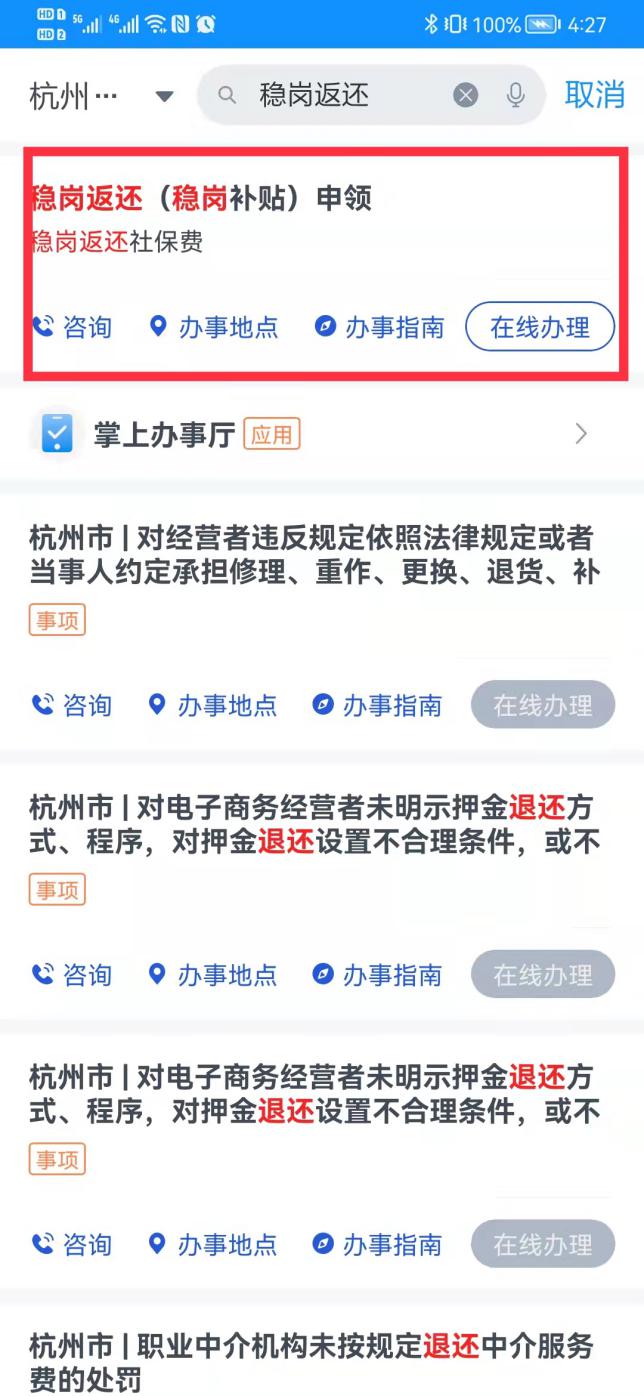644x1396 pixels.
Task: Open 办事指南 for 稳岗返还 申领
Action: [379, 327]
